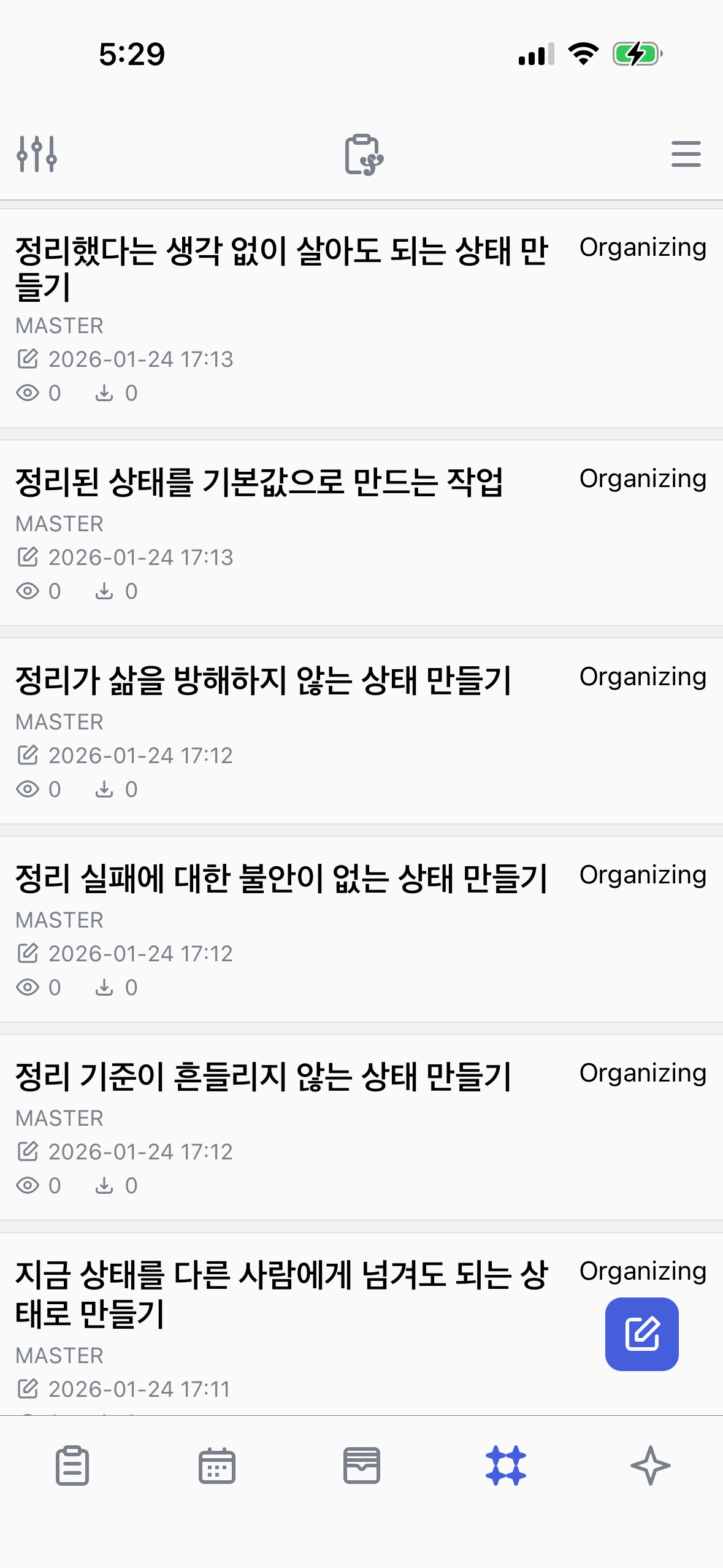Open post '지금 상태를 다른 사람에게 넘겨도 되는 상태로 만들기'
The width and height of the screenshot is (723, 1568).
(x=361, y=1324)
